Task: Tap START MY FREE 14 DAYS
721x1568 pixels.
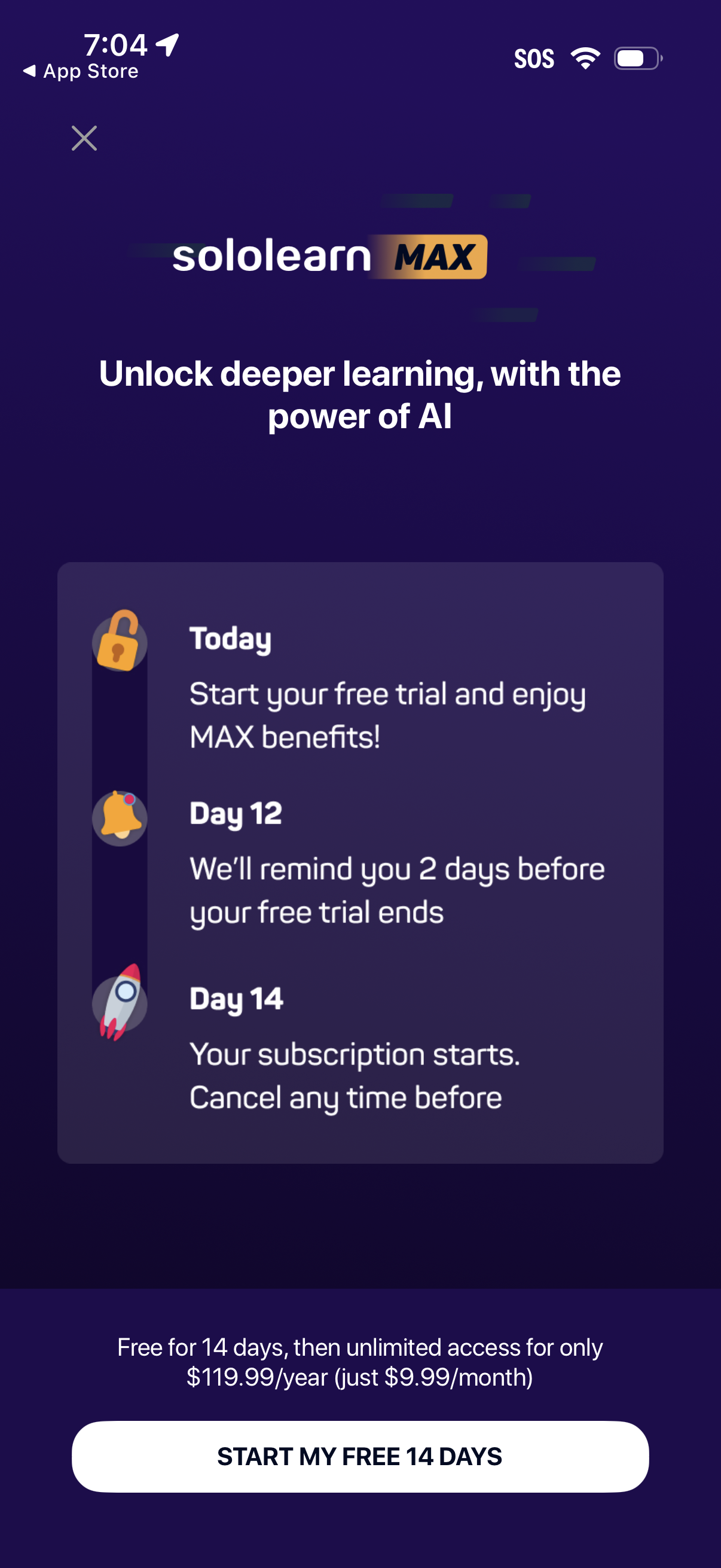Action: pyautogui.click(x=360, y=1457)
